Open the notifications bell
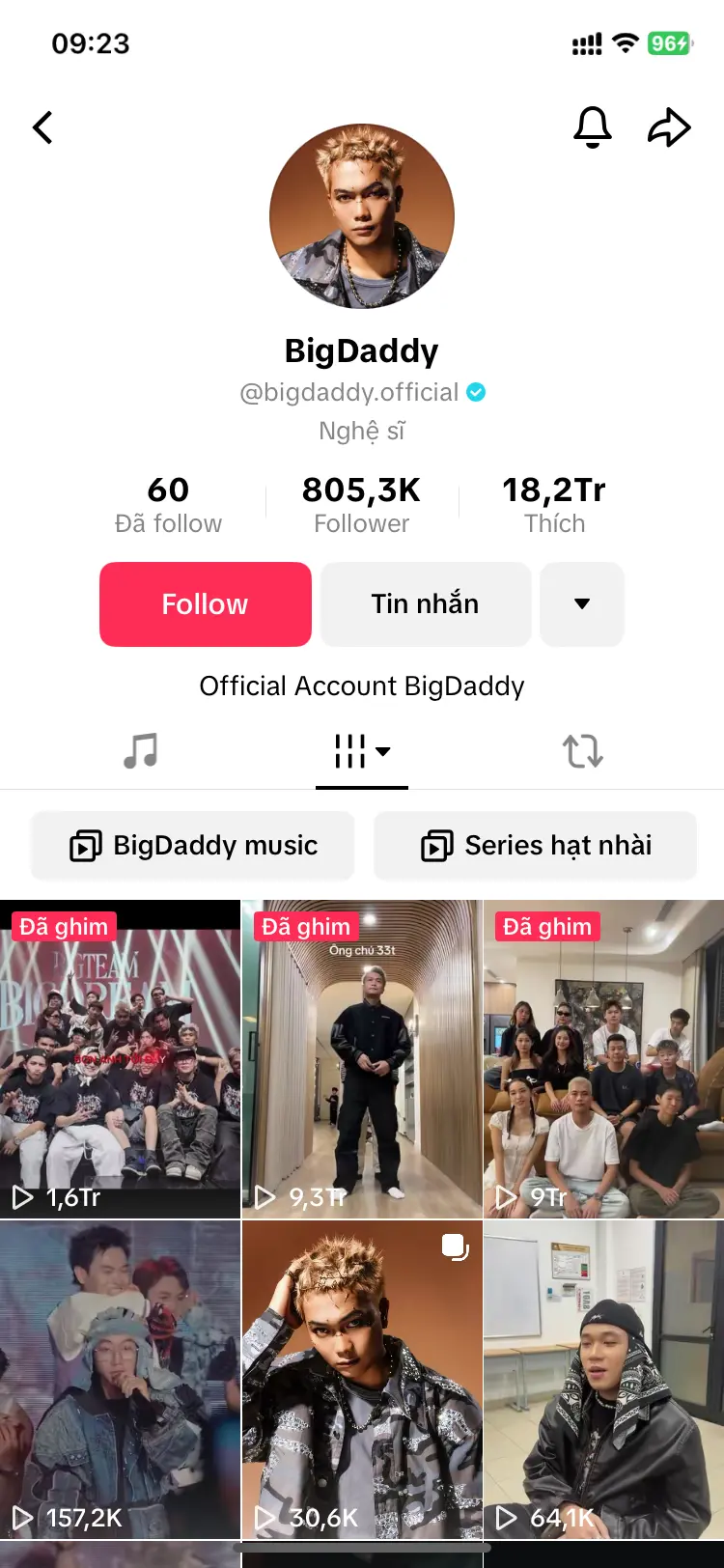Screen dimensions: 724x1568 pyautogui.click(x=593, y=127)
